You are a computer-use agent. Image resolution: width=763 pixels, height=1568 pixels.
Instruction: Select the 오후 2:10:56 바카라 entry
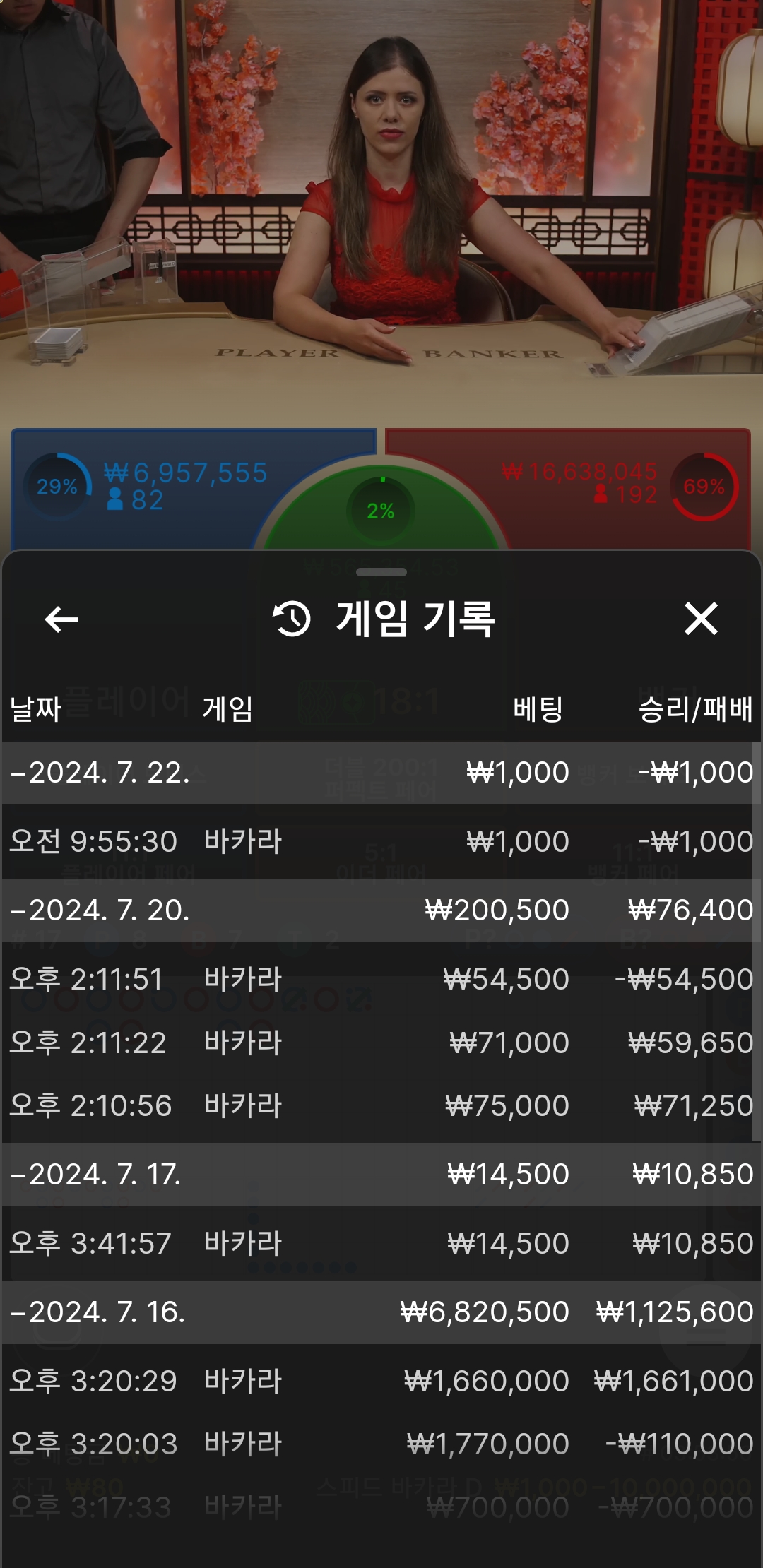pos(381,1106)
